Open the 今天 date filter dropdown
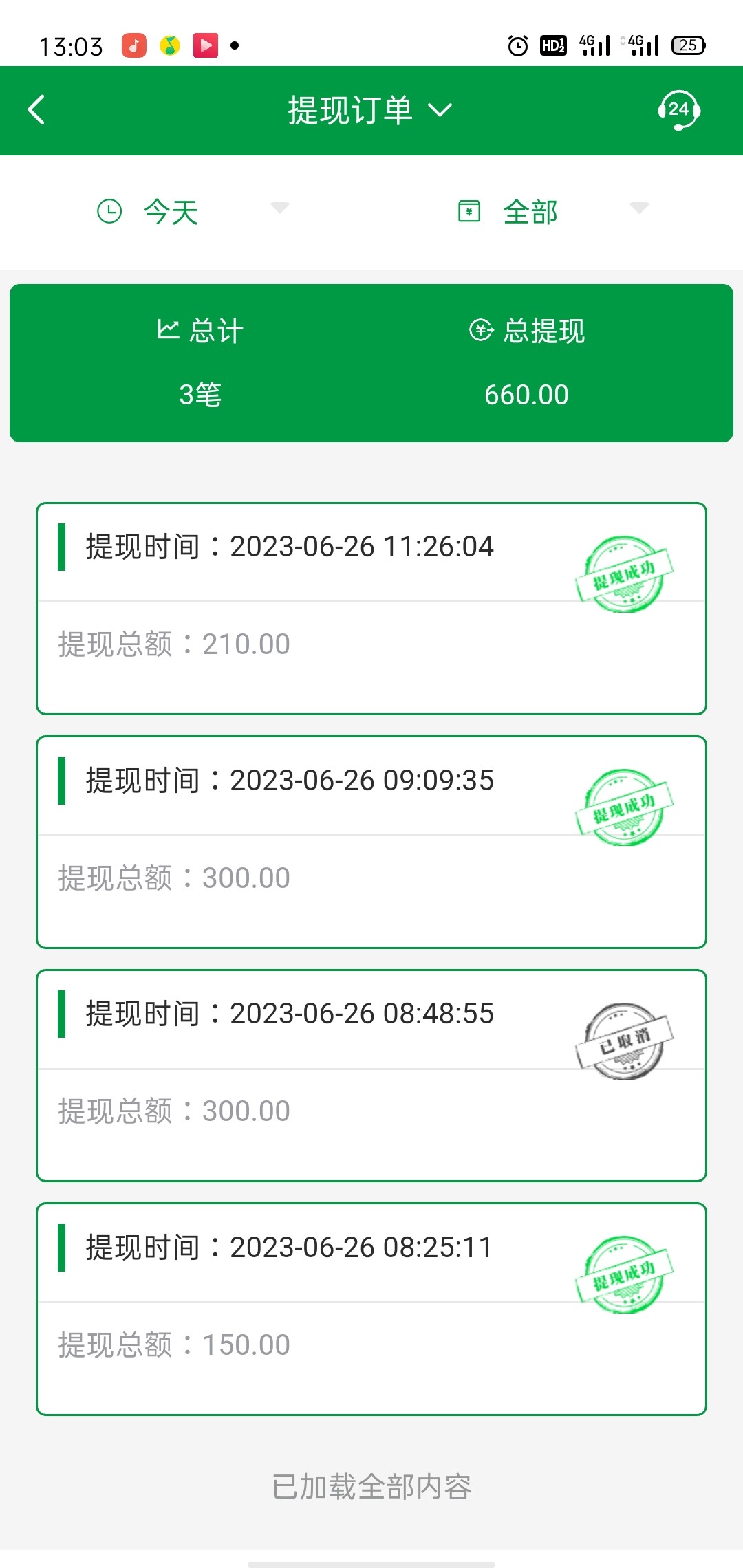 point(193,211)
